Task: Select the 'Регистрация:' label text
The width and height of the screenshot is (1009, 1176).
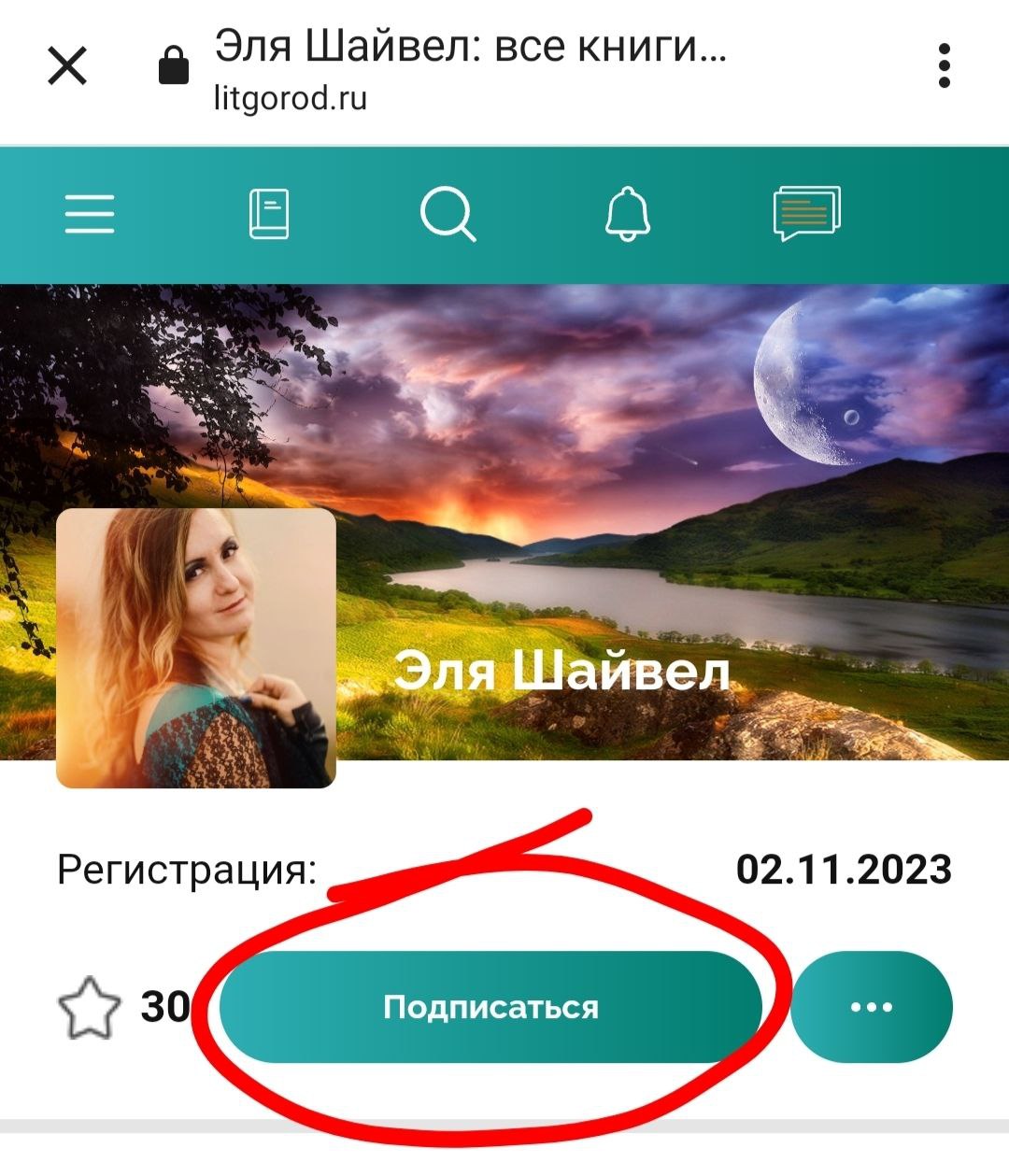Action: [x=187, y=867]
